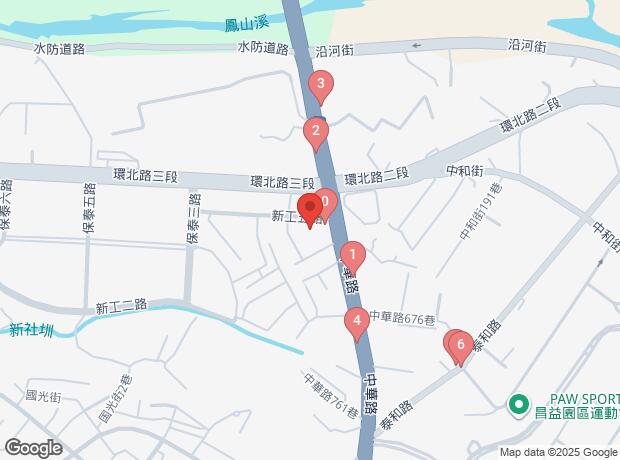The height and width of the screenshot is (460, 620).
Task: Tap map pin number 2
Action: click(316, 131)
